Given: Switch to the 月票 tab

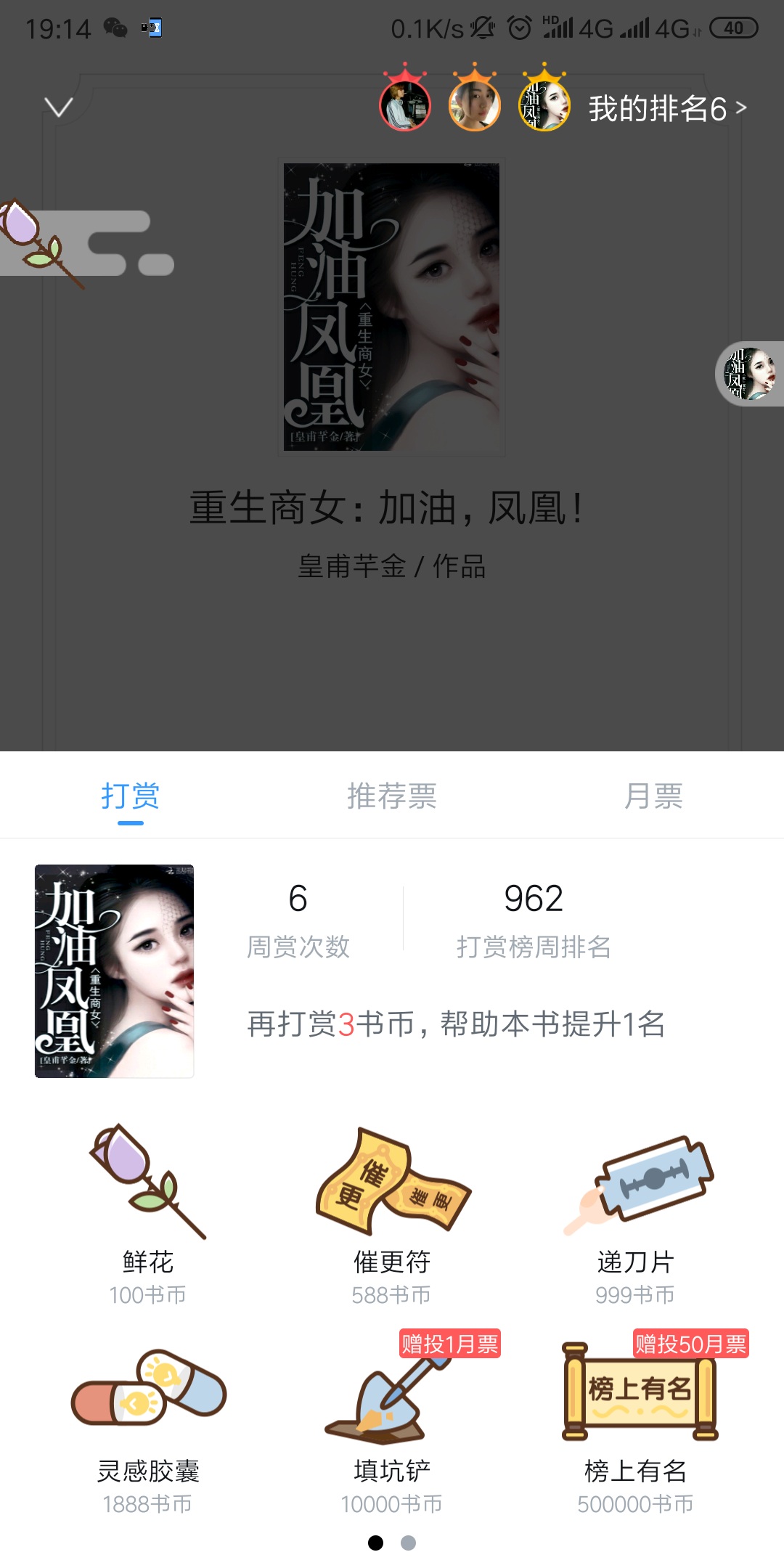Looking at the screenshot, I should (x=653, y=796).
